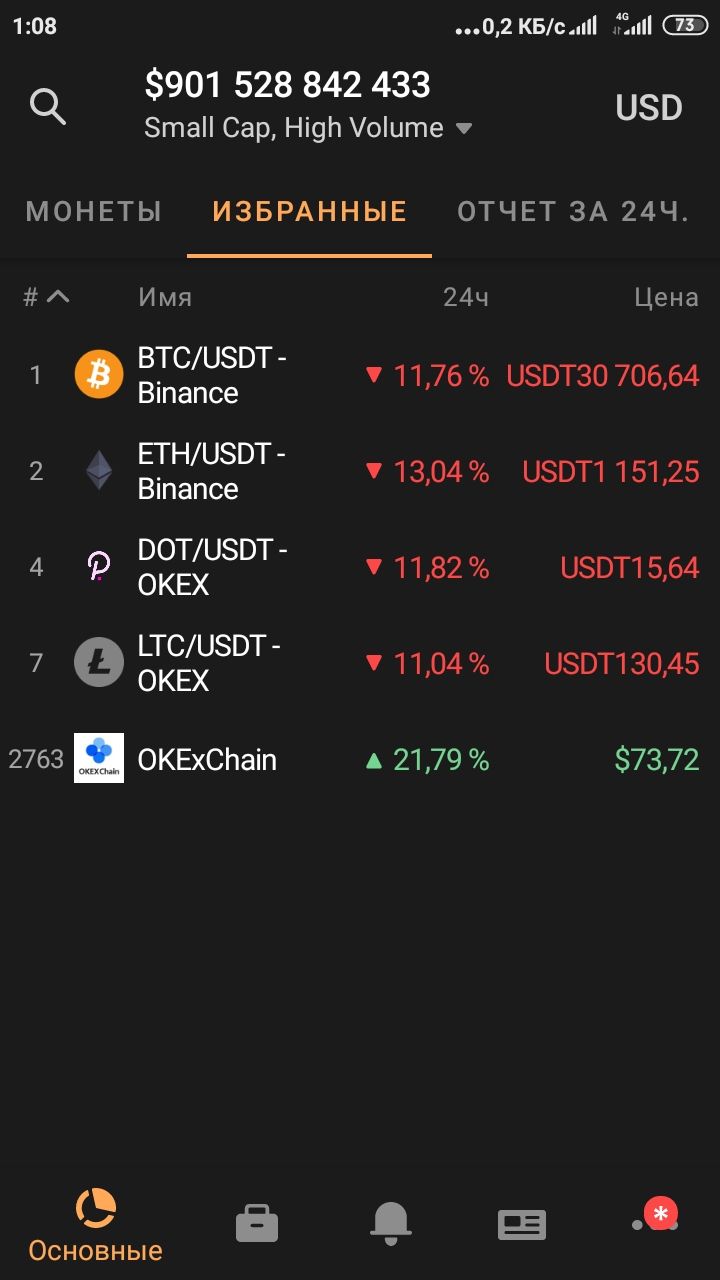View LTC/USDT OKEX details

tap(360, 663)
